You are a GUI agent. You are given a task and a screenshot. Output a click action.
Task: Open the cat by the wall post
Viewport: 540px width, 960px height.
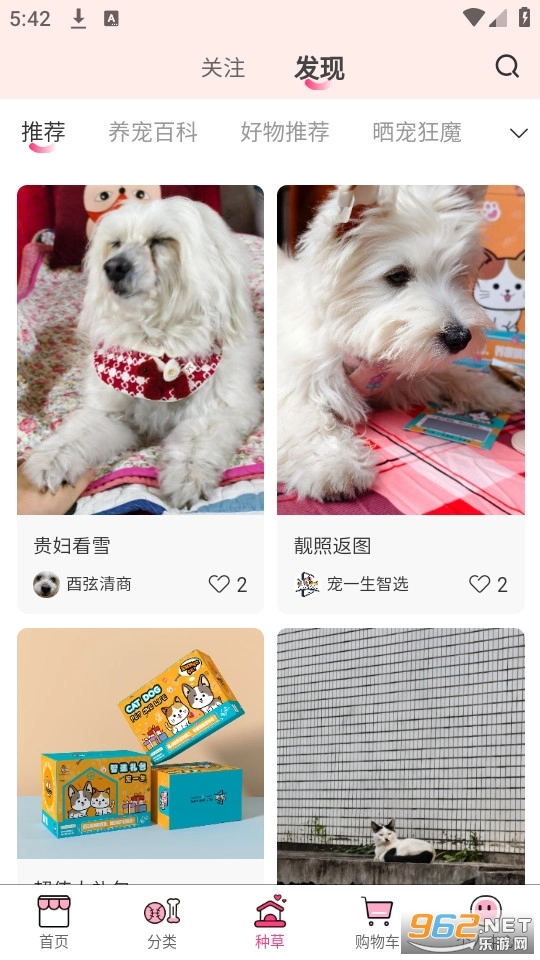pos(401,756)
